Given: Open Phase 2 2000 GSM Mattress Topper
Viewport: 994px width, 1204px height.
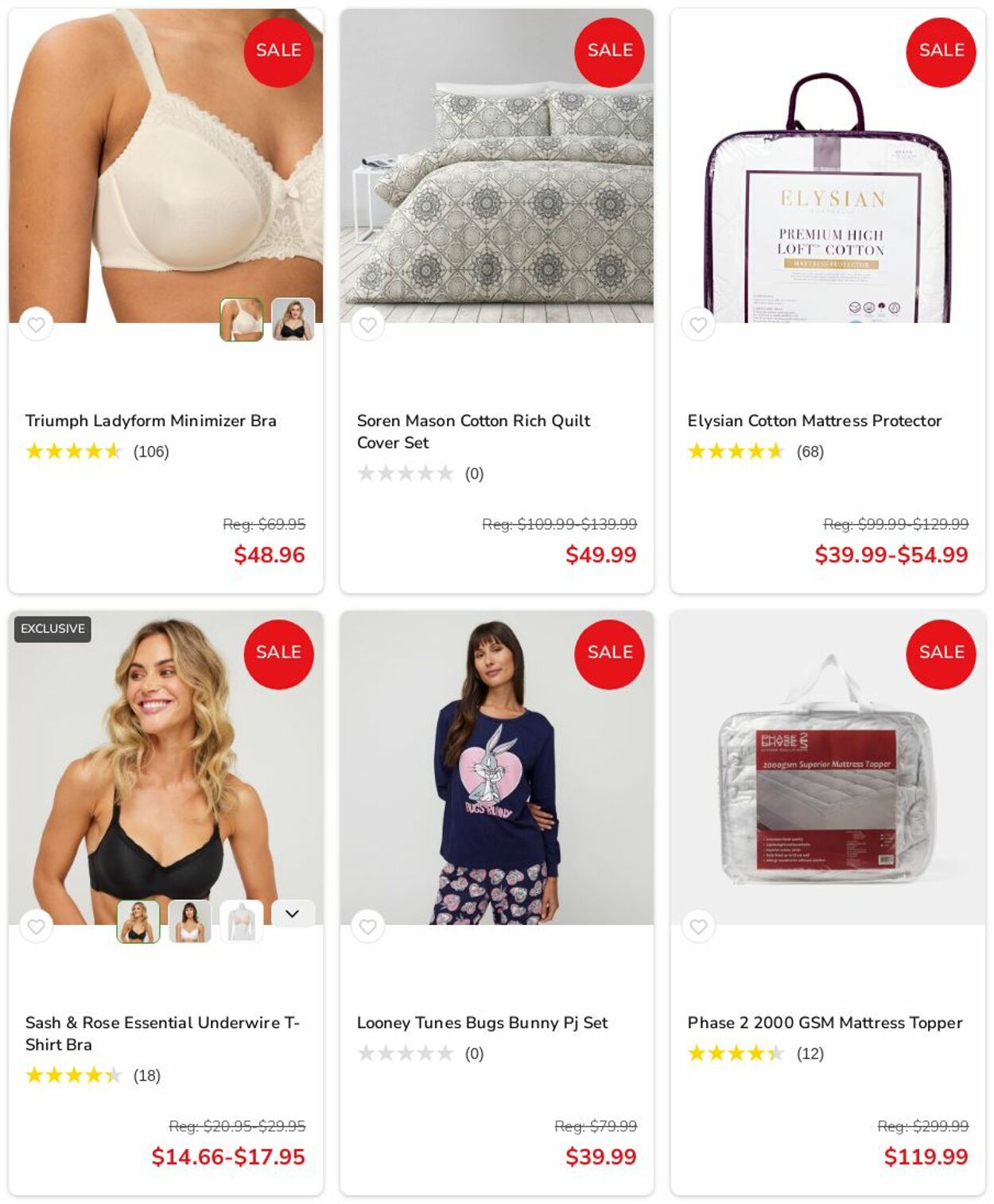Looking at the screenshot, I should [825, 1023].
